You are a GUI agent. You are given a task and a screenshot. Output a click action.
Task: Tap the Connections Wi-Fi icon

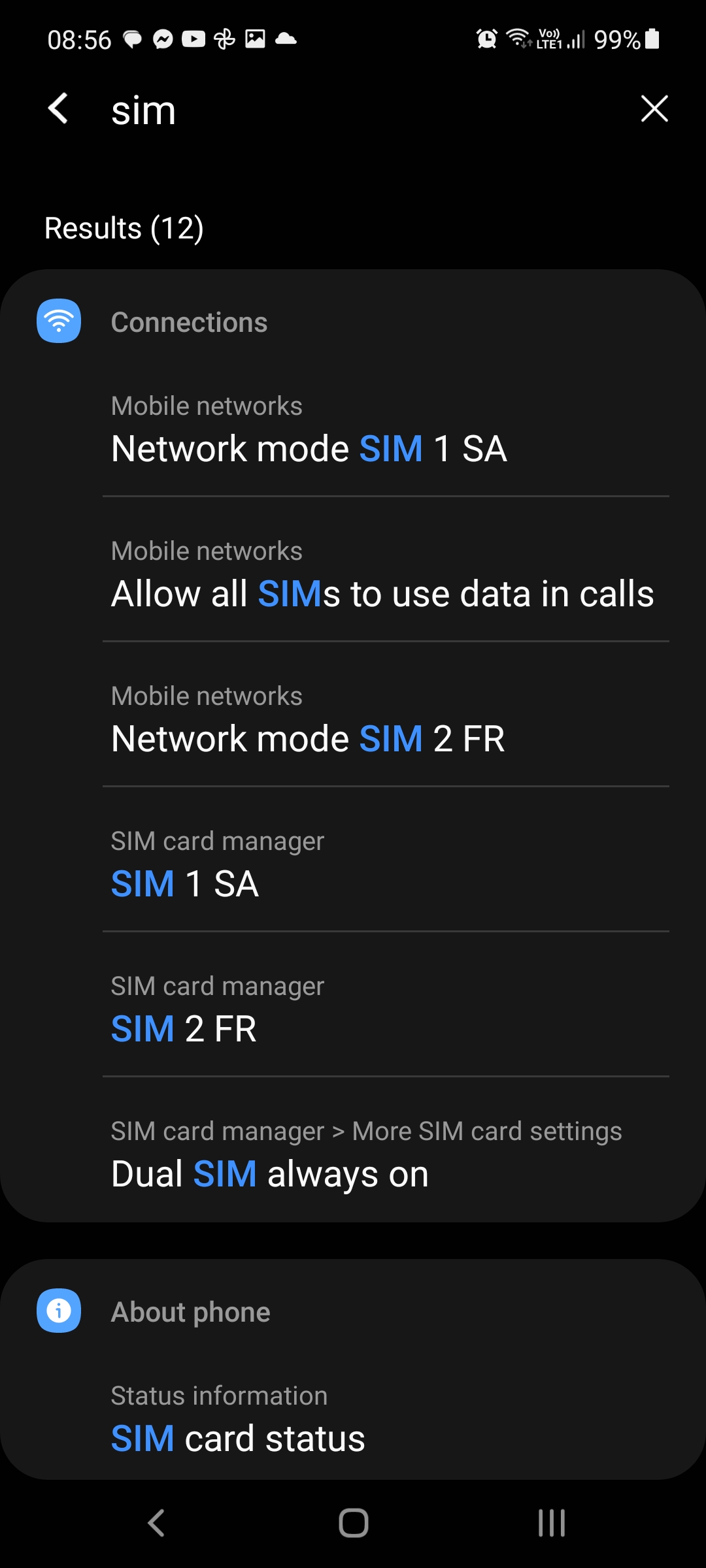tap(58, 321)
